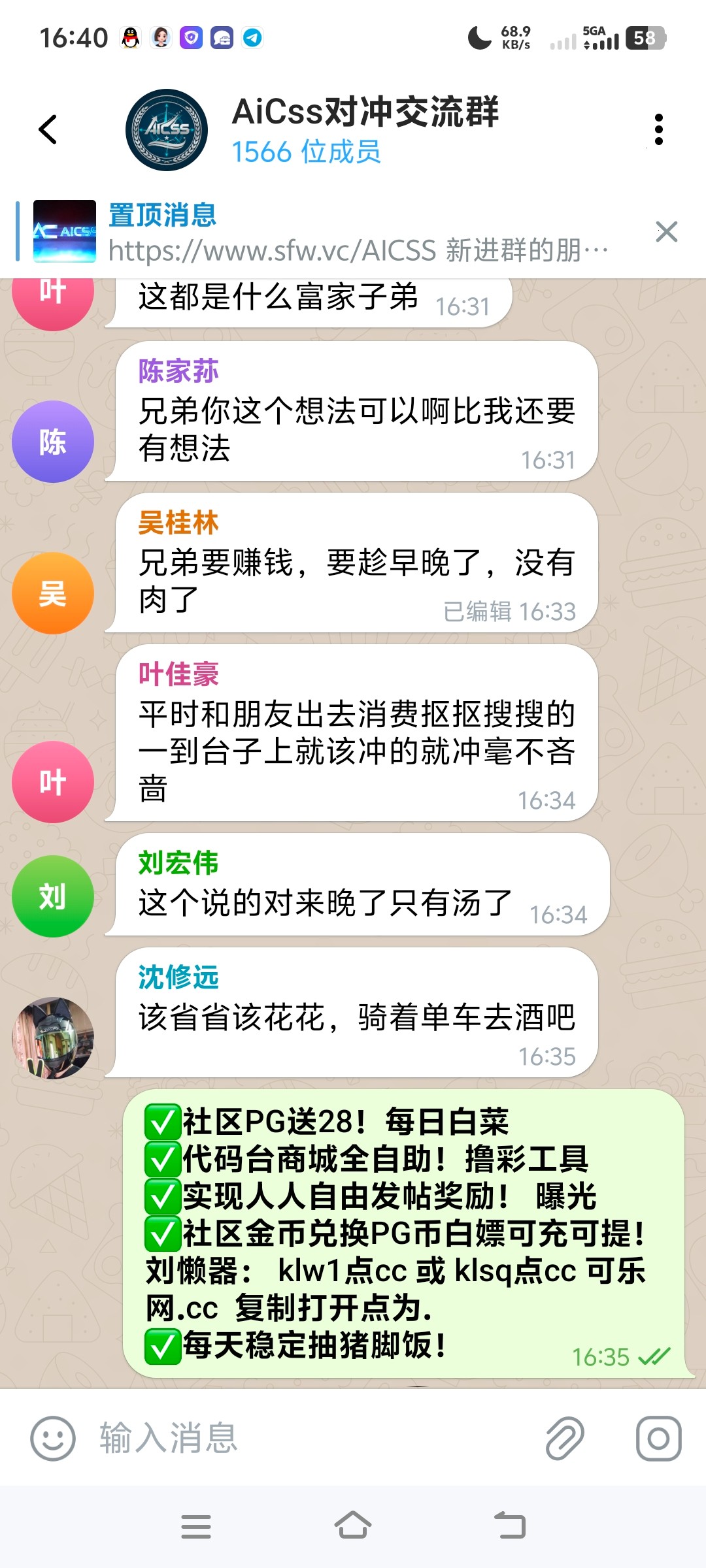Open the system recent apps menu
The width and height of the screenshot is (706, 1568).
(196, 1526)
